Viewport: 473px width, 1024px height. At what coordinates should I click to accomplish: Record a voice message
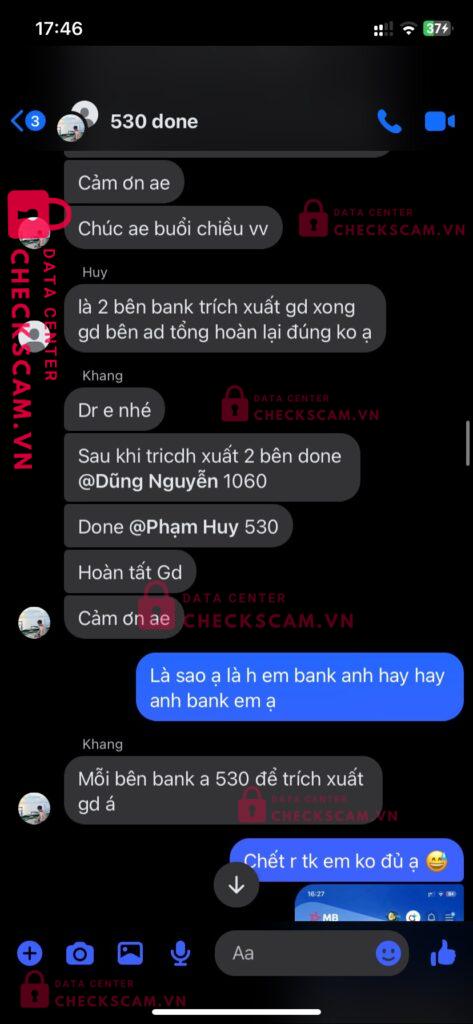(x=180, y=954)
